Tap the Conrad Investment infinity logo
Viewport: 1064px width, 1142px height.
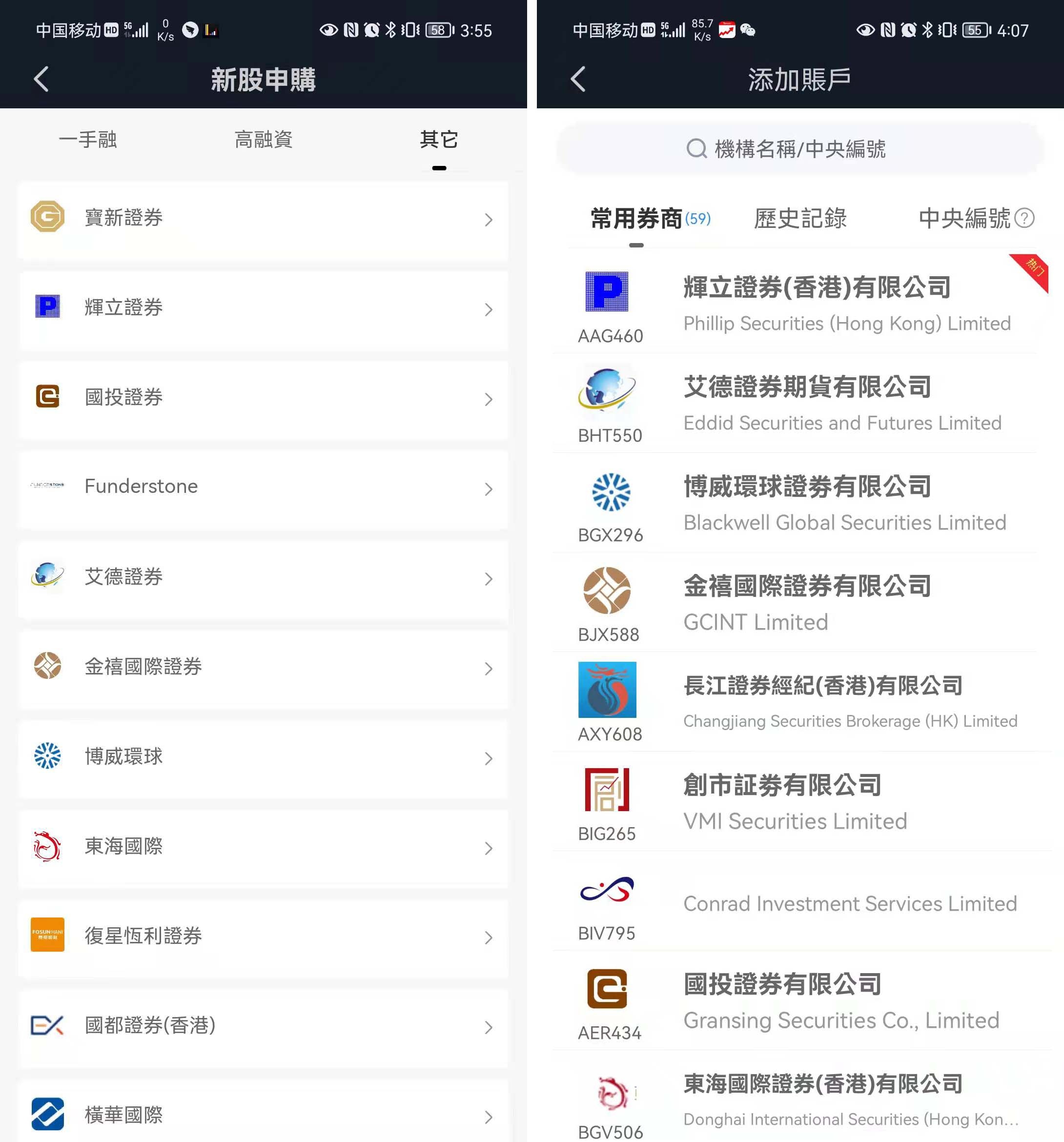pyautogui.click(x=608, y=890)
